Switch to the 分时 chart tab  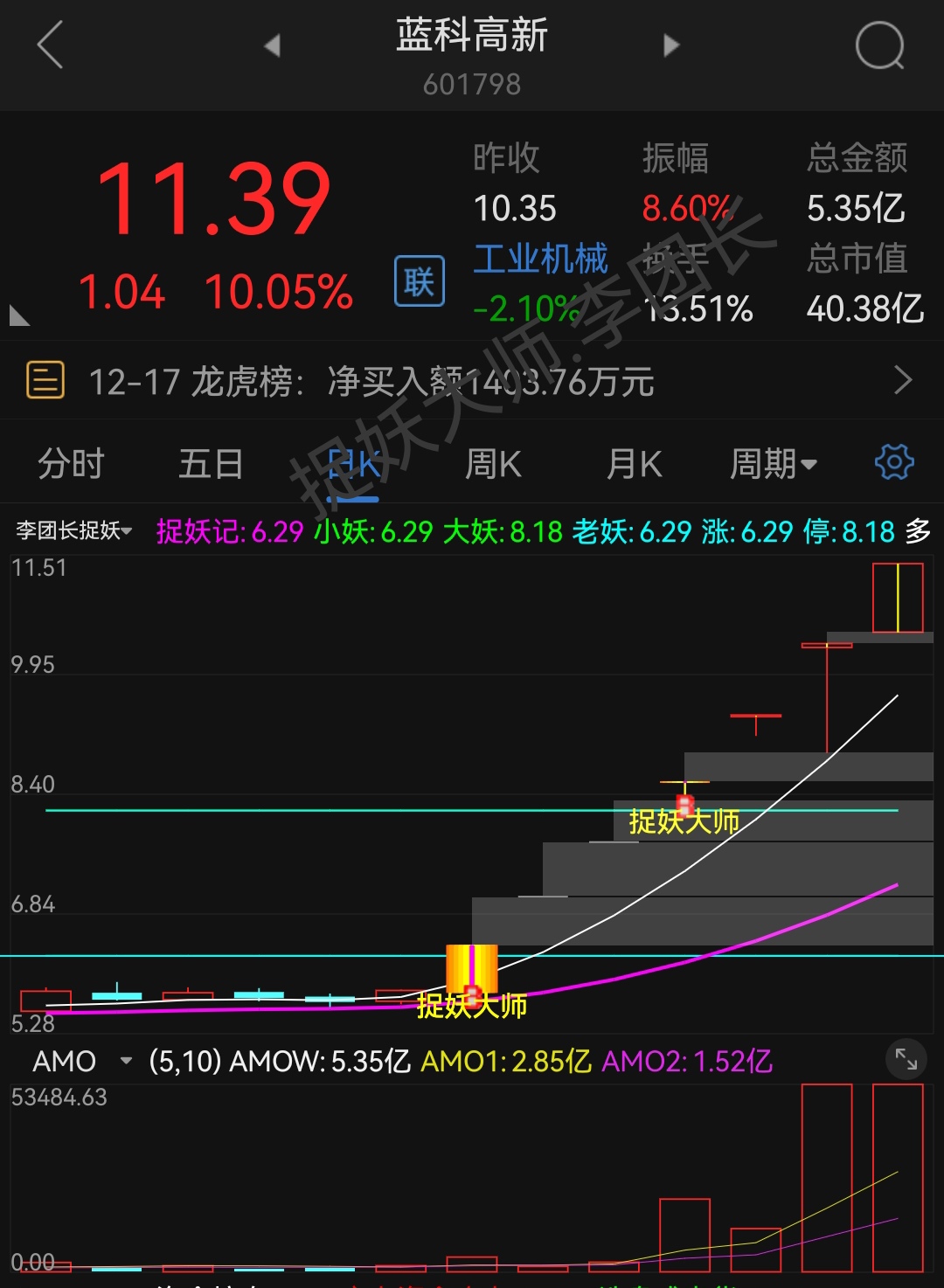pyautogui.click(x=71, y=463)
